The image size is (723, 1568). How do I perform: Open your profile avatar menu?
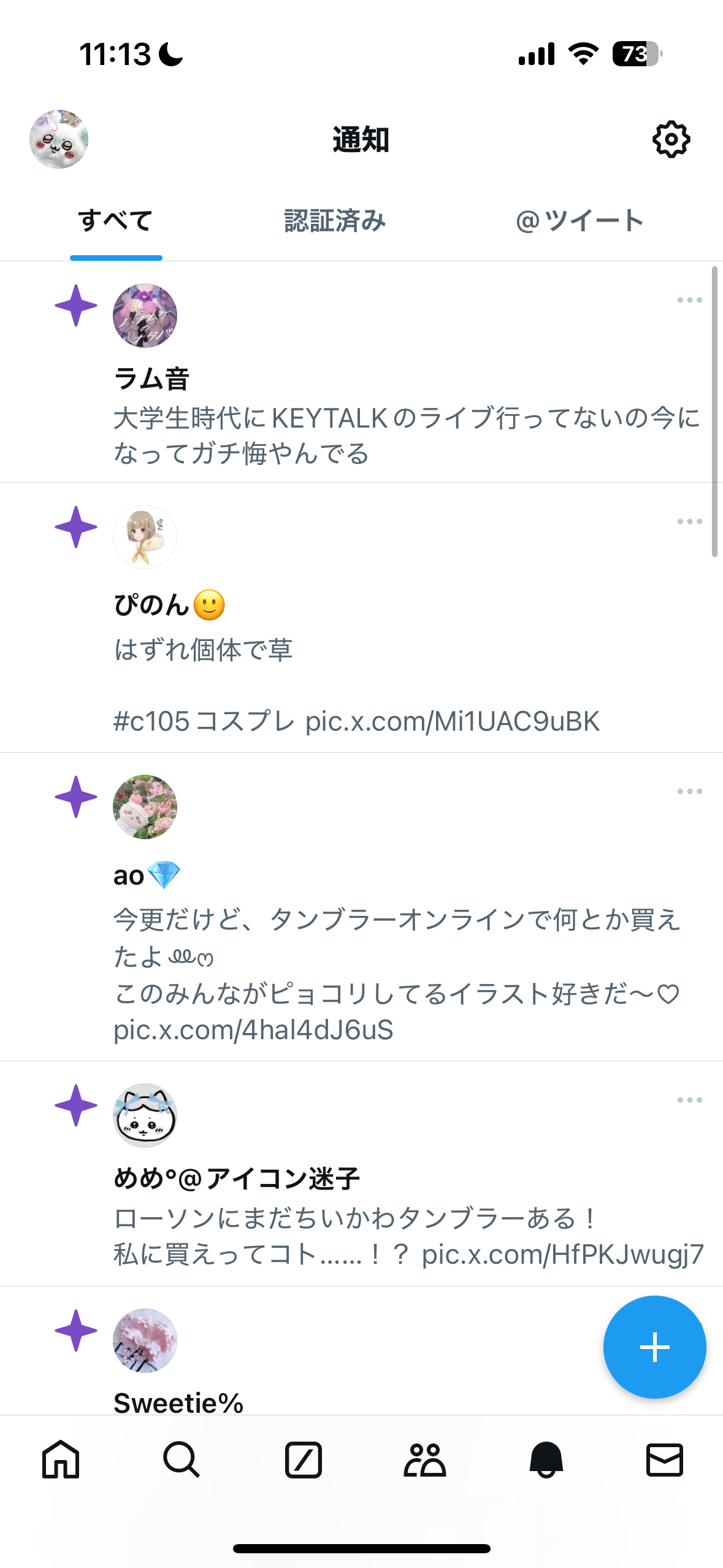(59, 139)
